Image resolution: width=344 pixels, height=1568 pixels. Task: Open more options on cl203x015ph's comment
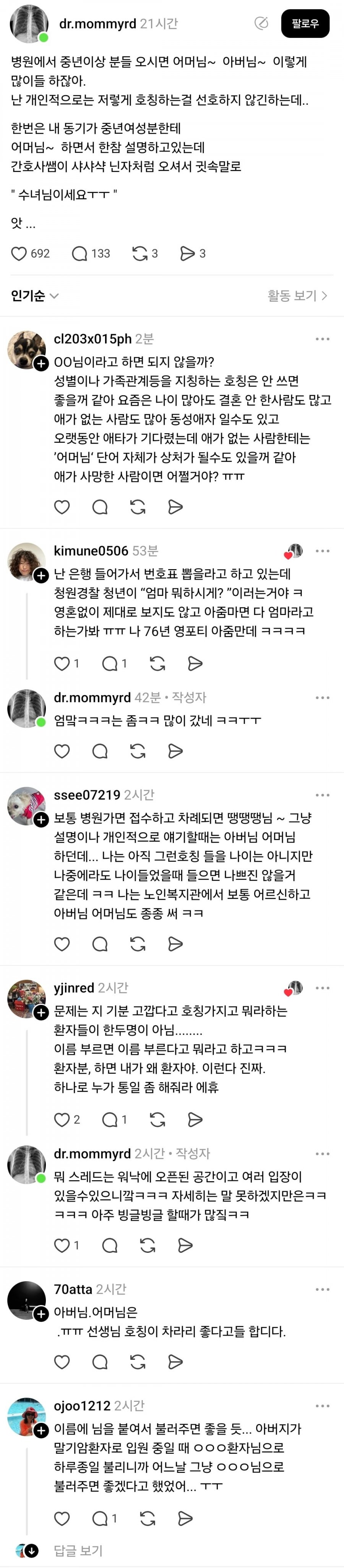[322, 339]
